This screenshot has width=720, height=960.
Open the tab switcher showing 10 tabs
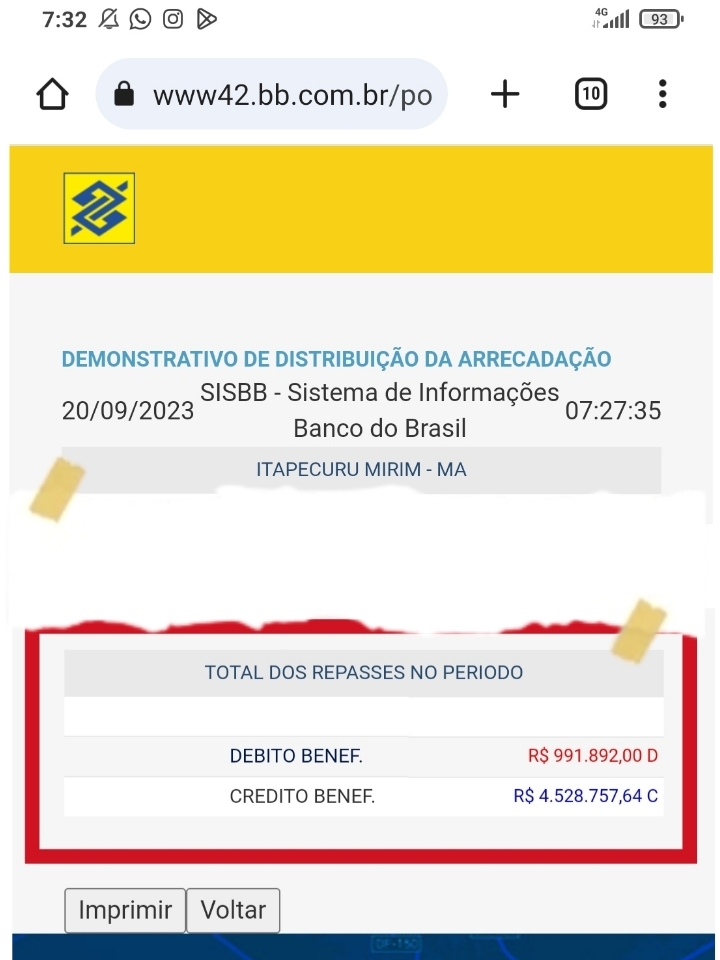click(589, 93)
